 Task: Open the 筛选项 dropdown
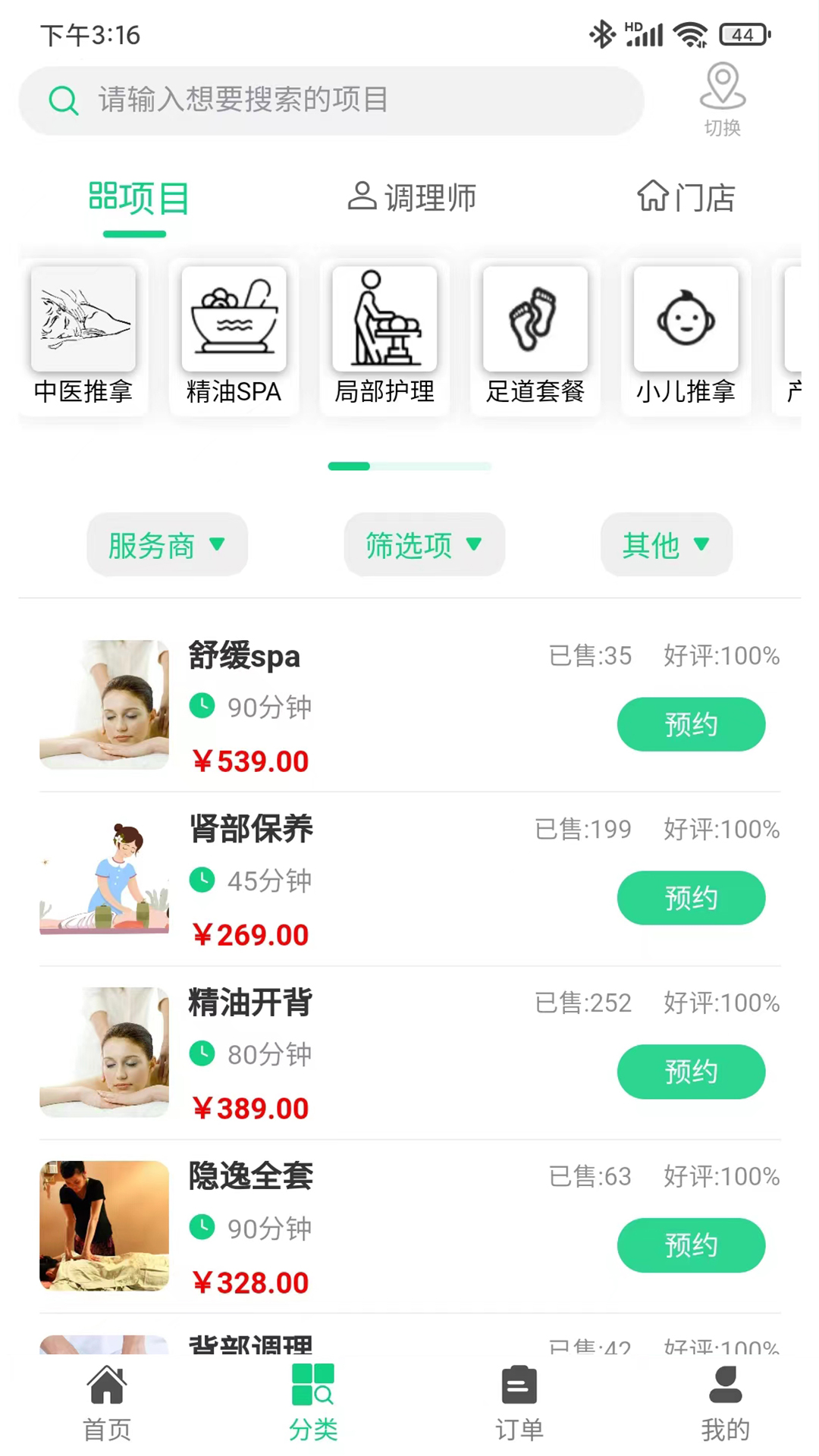[424, 544]
